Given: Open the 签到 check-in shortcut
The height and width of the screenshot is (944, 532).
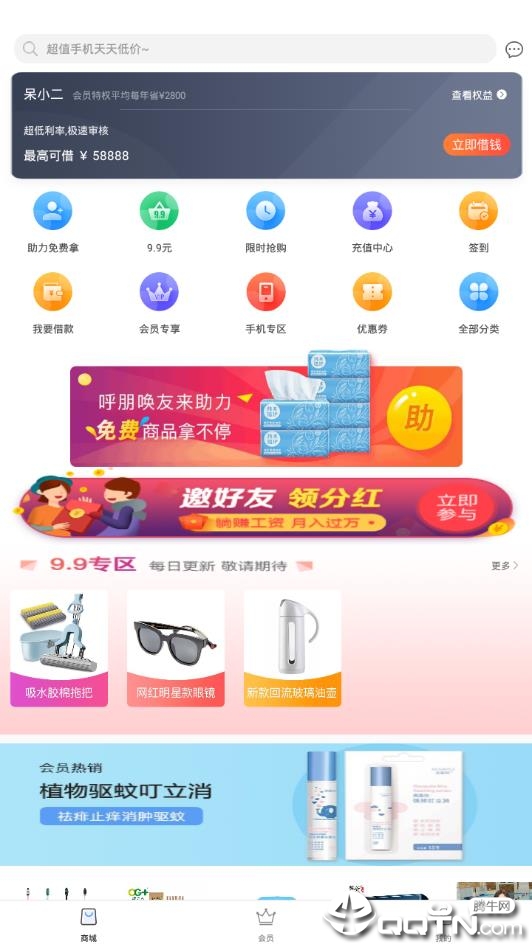Looking at the screenshot, I should (478, 222).
